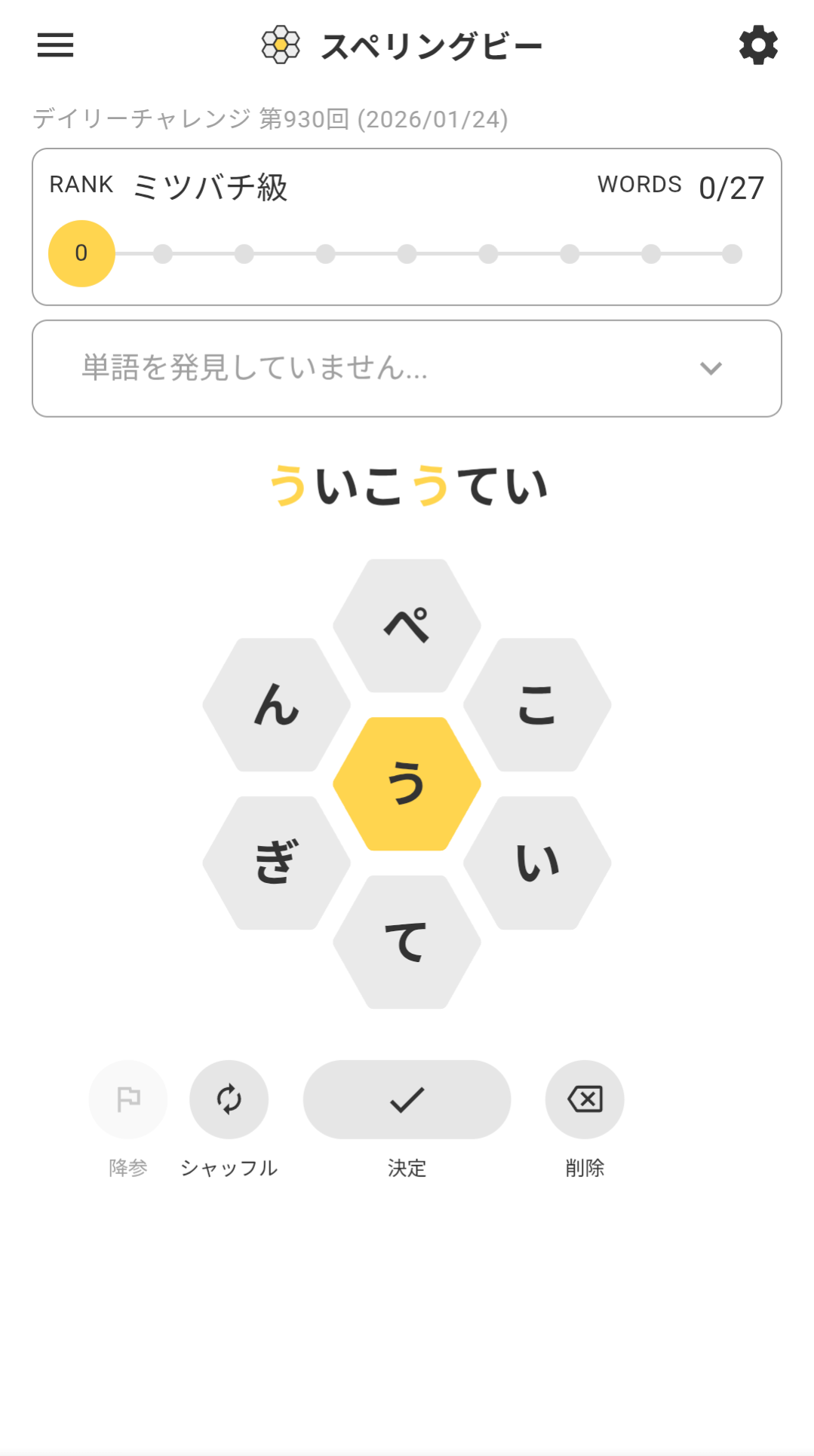Select the こ hexagon letter
Image resolution: width=814 pixels, height=1456 pixels.
point(537,704)
